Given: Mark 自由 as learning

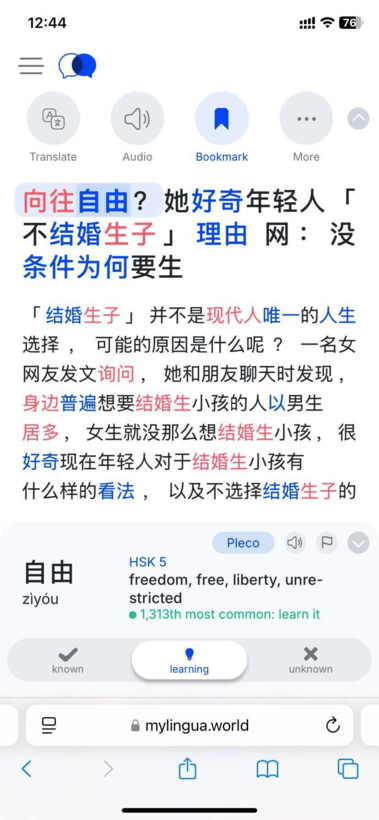Looking at the screenshot, I should (189, 660).
